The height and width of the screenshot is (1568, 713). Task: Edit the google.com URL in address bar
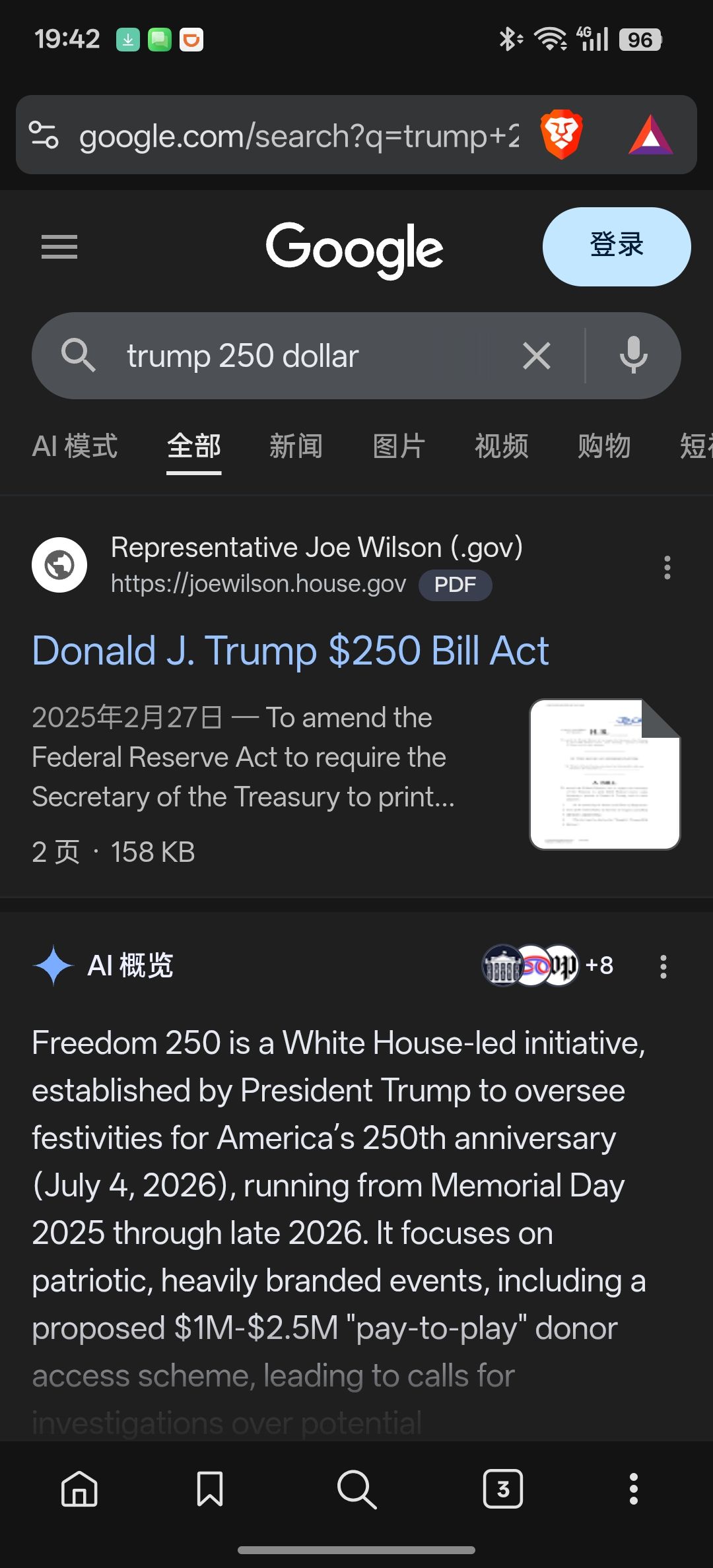tap(298, 136)
